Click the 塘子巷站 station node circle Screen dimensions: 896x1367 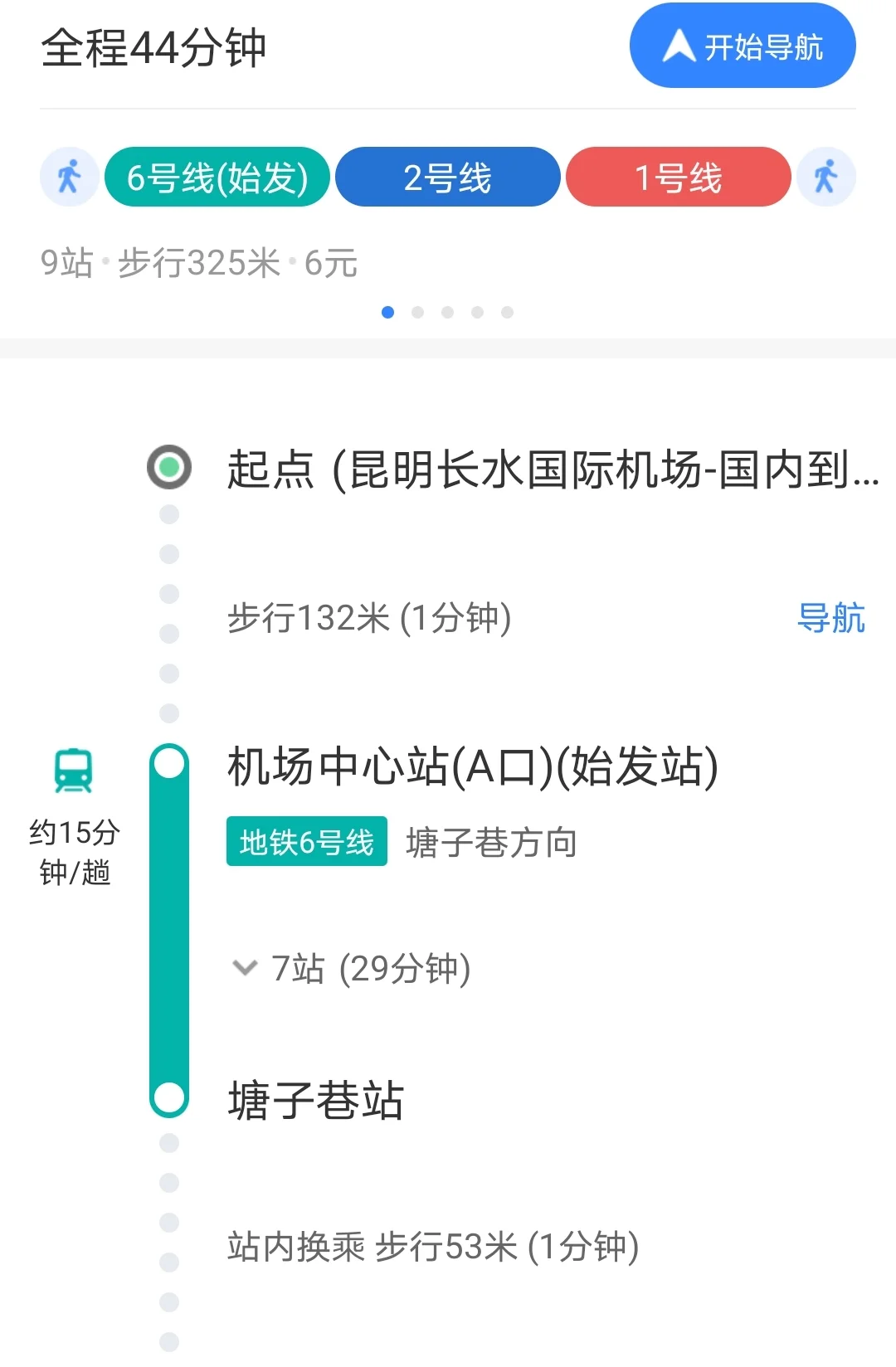pos(170,1097)
